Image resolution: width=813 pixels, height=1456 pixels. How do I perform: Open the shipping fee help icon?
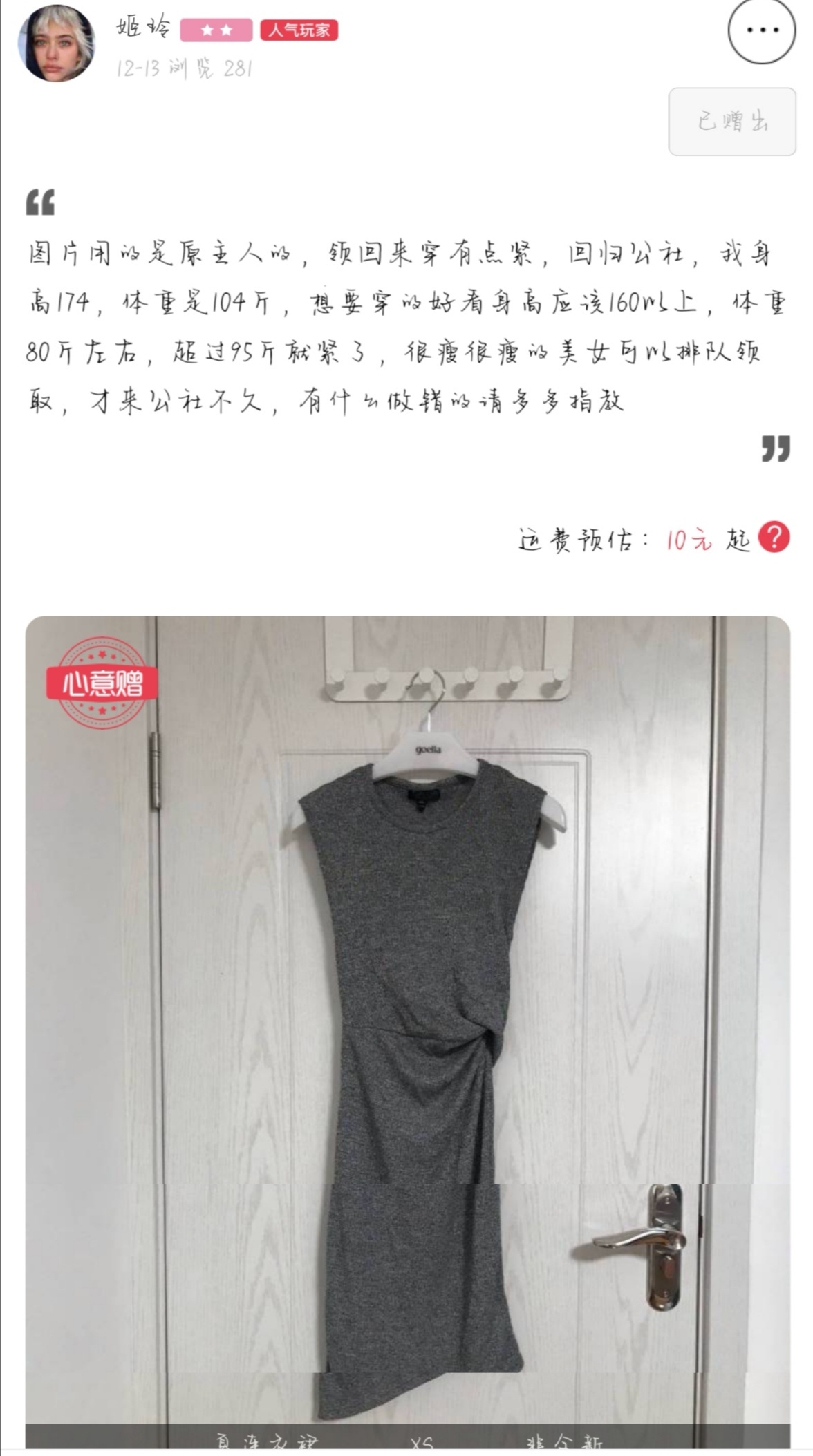774,537
